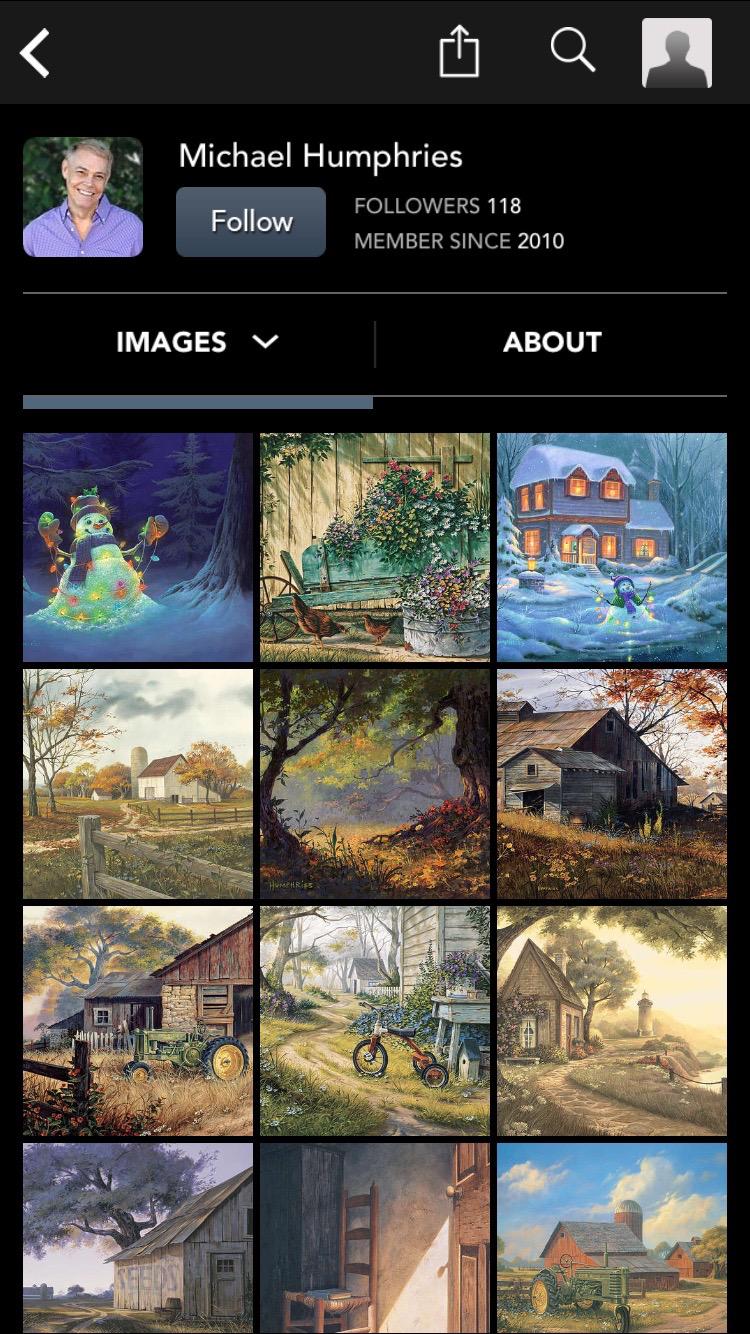View the misty autumn forest painting
The height and width of the screenshot is (1334, 750).
pos(374,783)
